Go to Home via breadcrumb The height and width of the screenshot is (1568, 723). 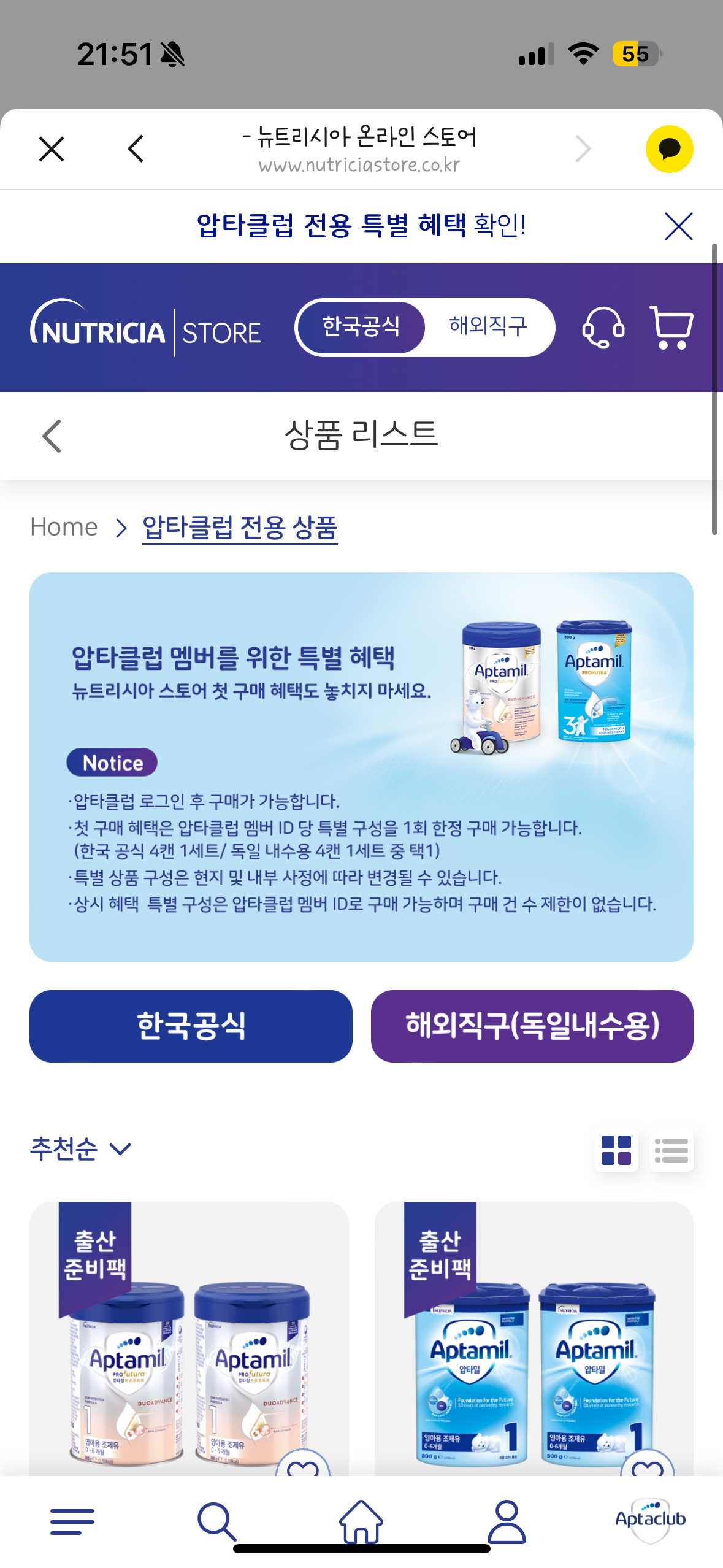coord(64,528)
